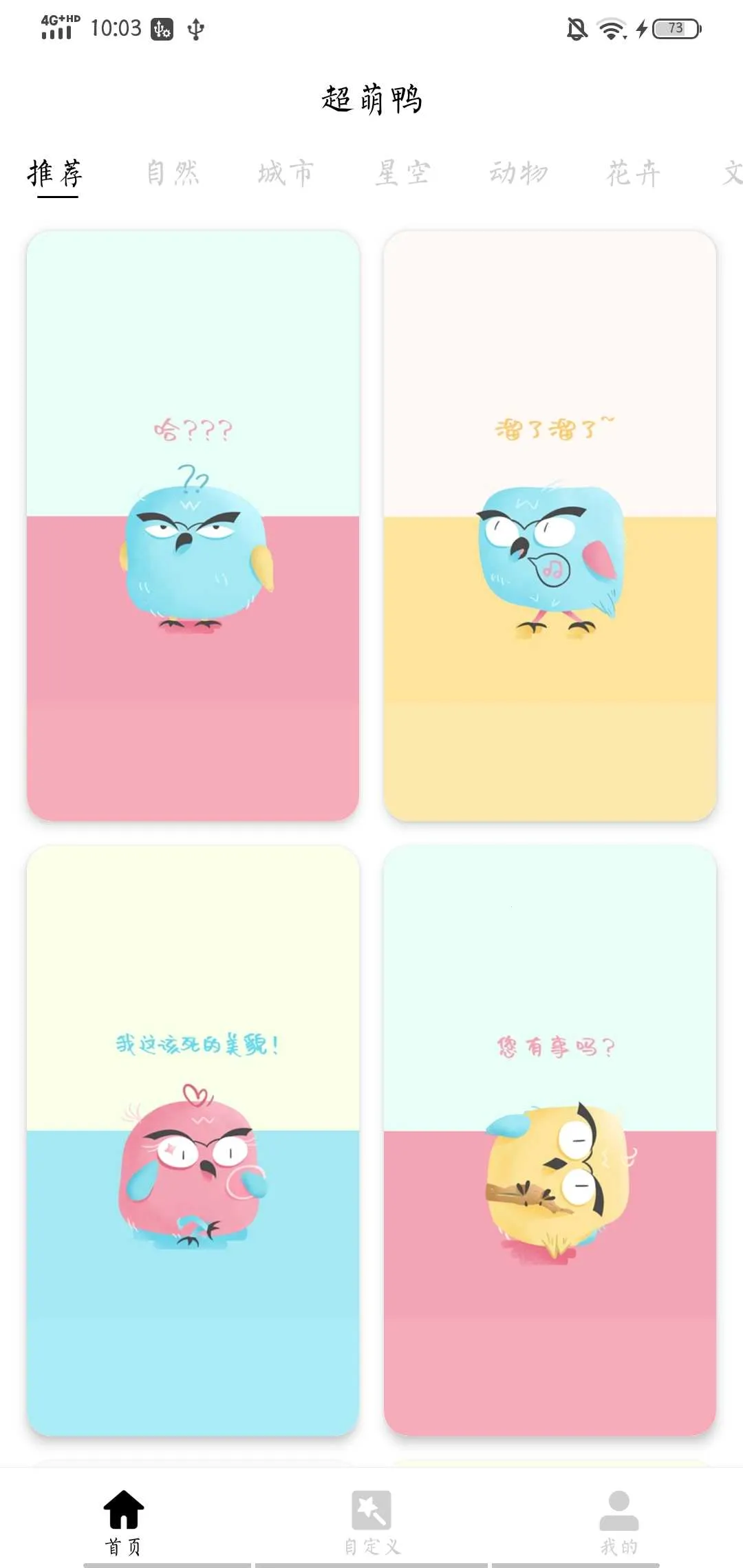Tap the 推荐 tab
The image size is (743, 1568).
tap(56, 173)
